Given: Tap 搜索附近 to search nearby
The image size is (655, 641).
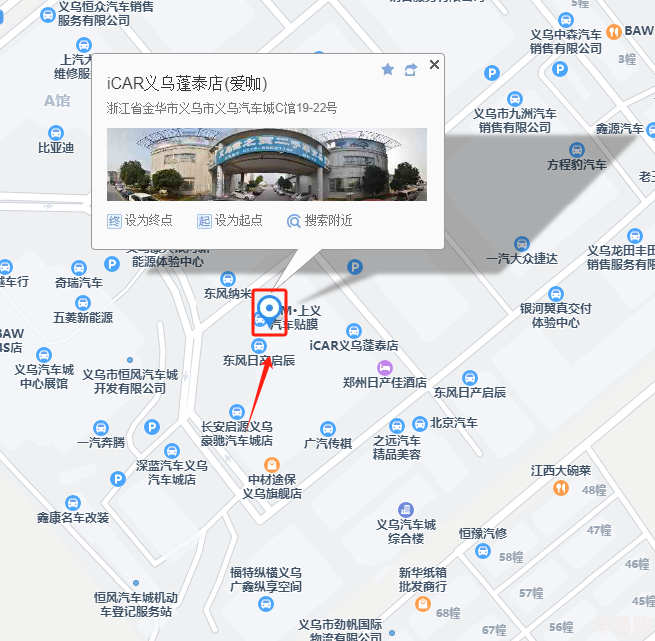Looking at the screenshot, I should pyautogui.click(x=320, y=221).
